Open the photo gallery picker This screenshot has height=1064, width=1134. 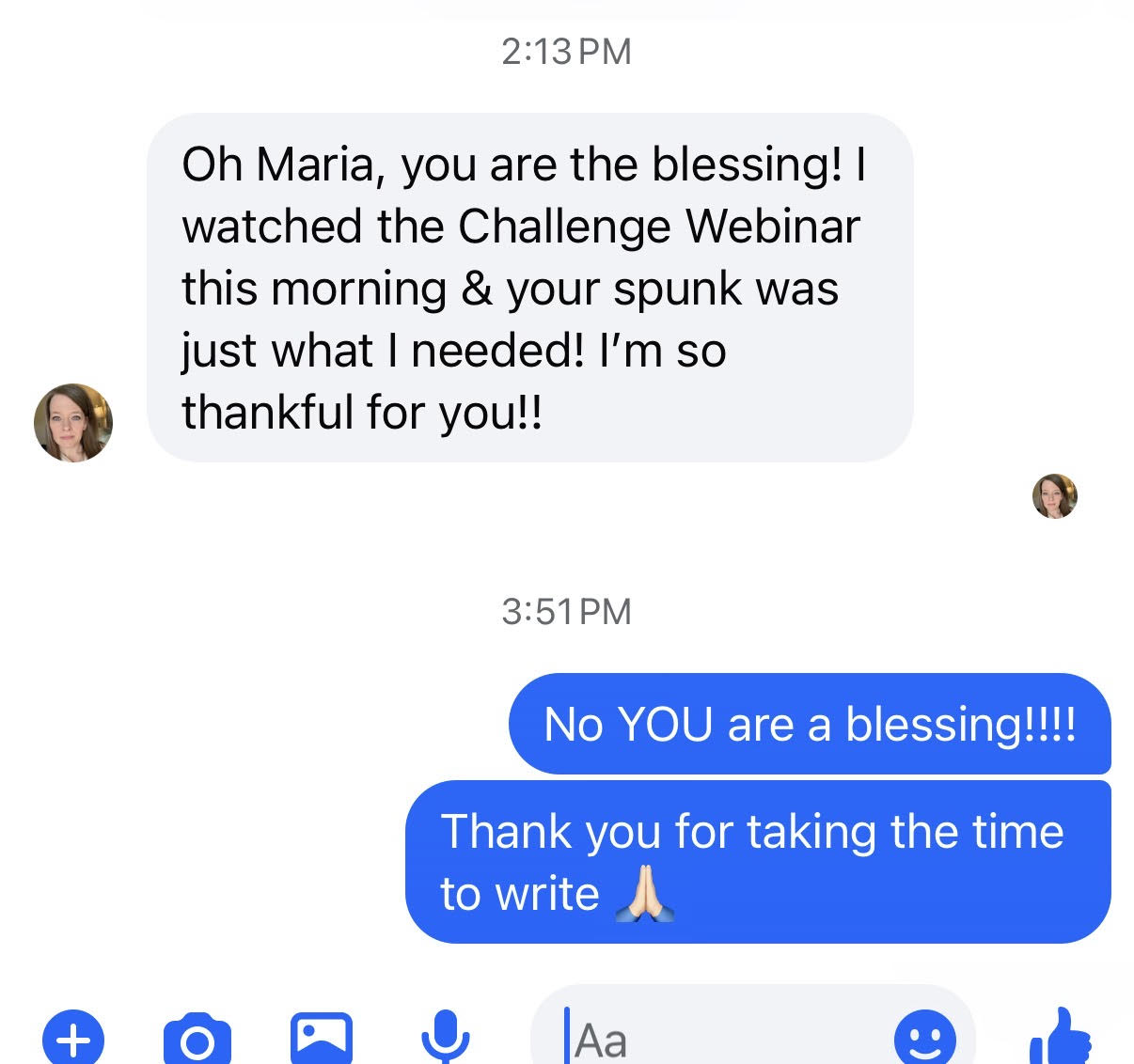pyautogui.click(x=321, y=1037)
